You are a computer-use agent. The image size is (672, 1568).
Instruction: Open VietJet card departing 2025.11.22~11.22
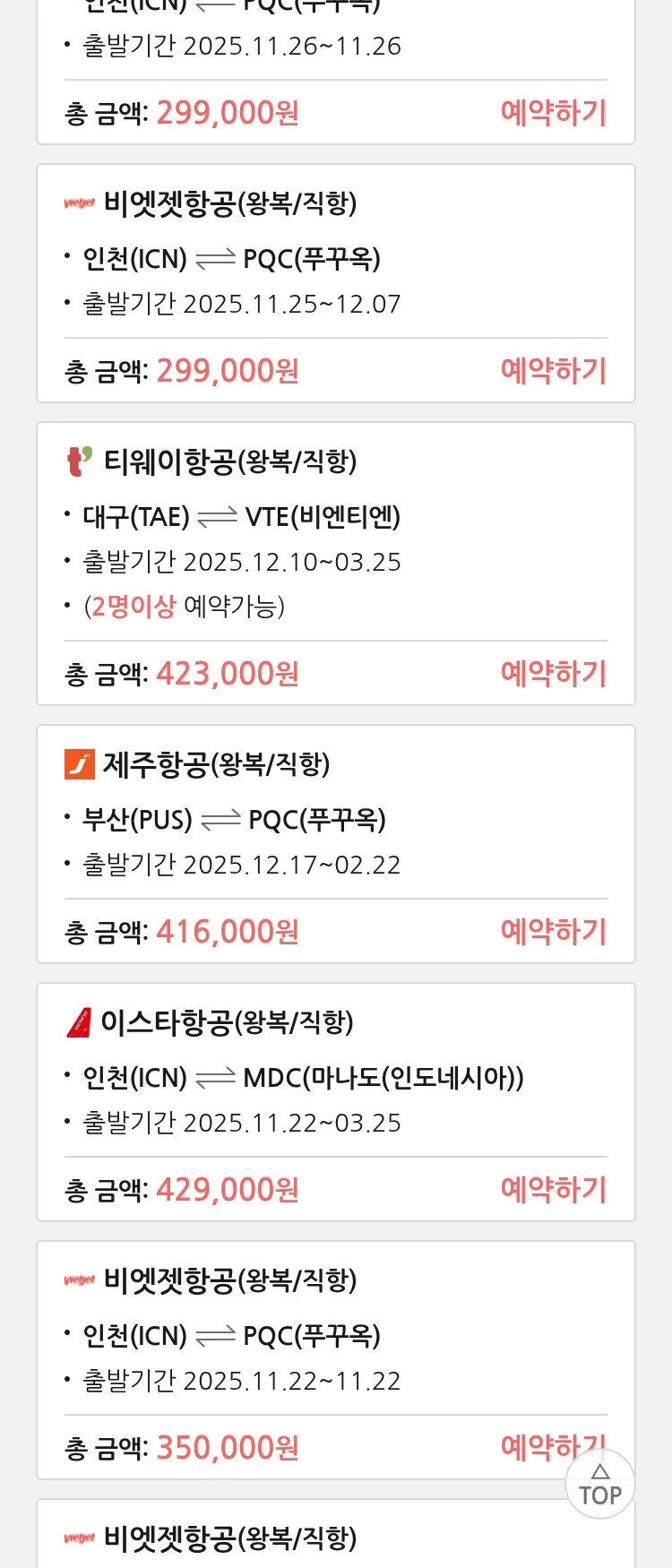(x=335, y=1336)
